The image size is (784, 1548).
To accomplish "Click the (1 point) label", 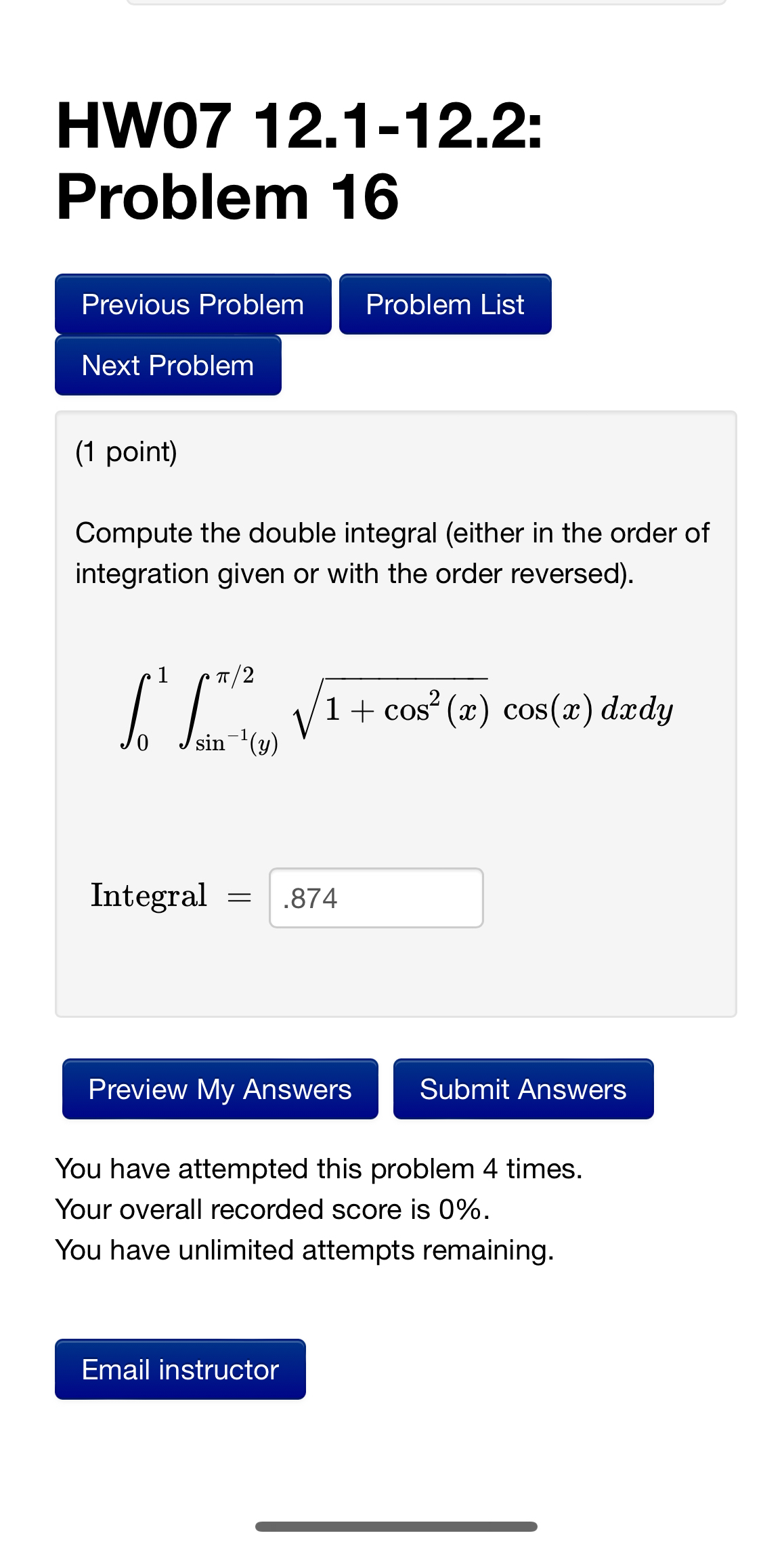I will 126,452.
